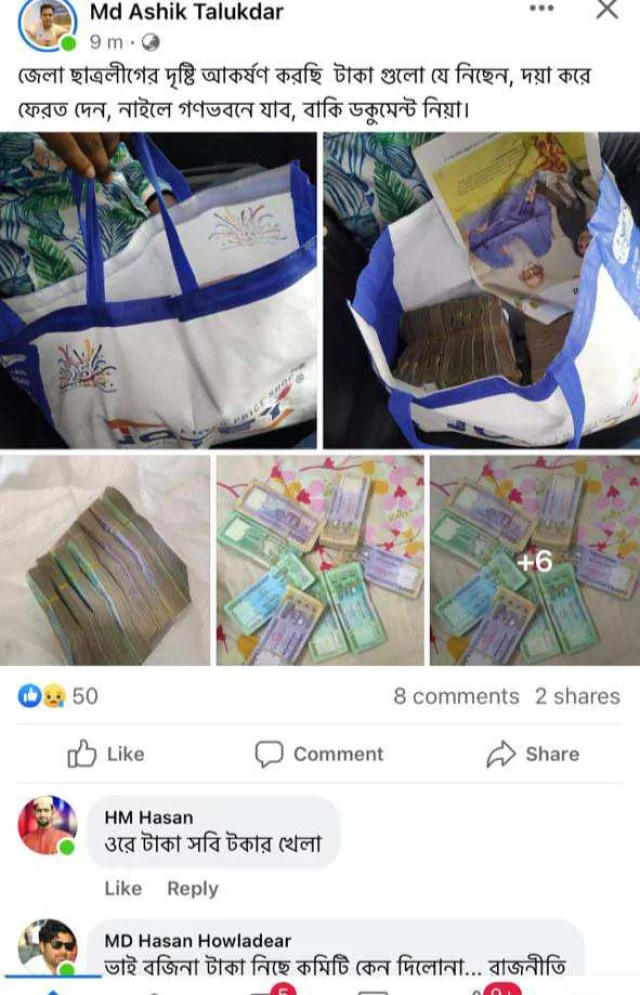Like HM Hasan's comment
Image resolution: width=640 pixels, height=995 pixels.
pos(123,888)
